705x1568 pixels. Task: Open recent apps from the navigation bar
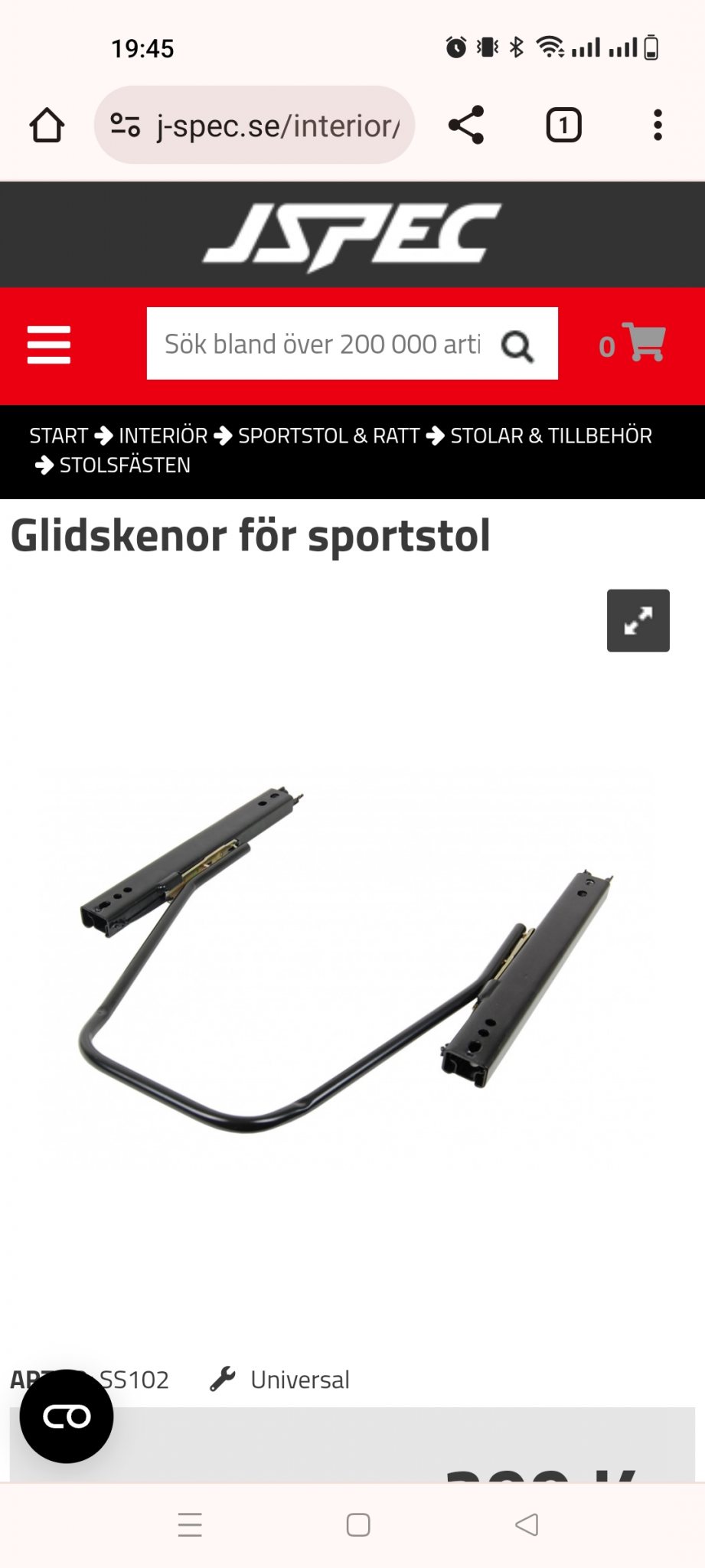click(190, 1524)
